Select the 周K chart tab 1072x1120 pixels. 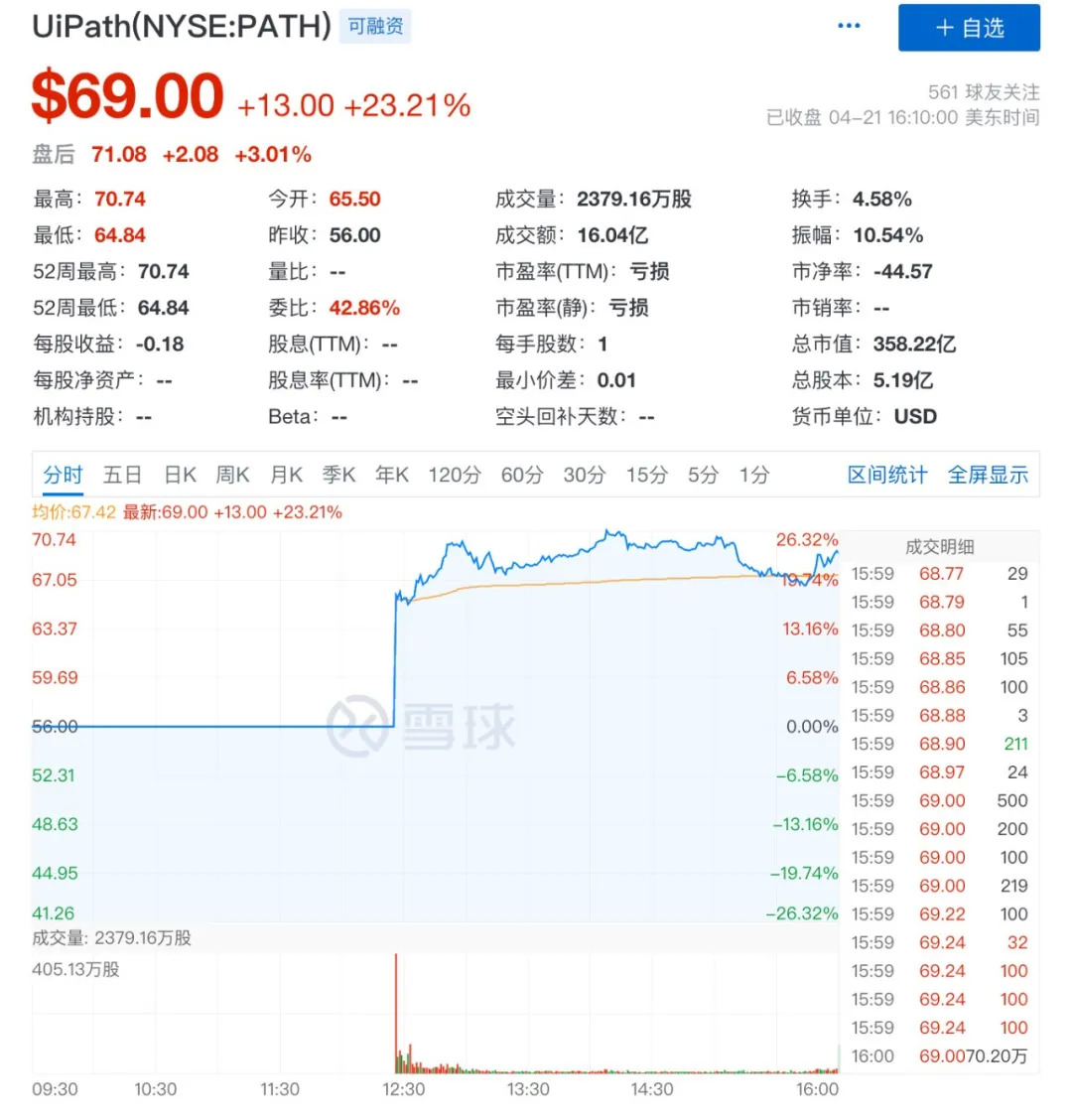pos(232,475)
